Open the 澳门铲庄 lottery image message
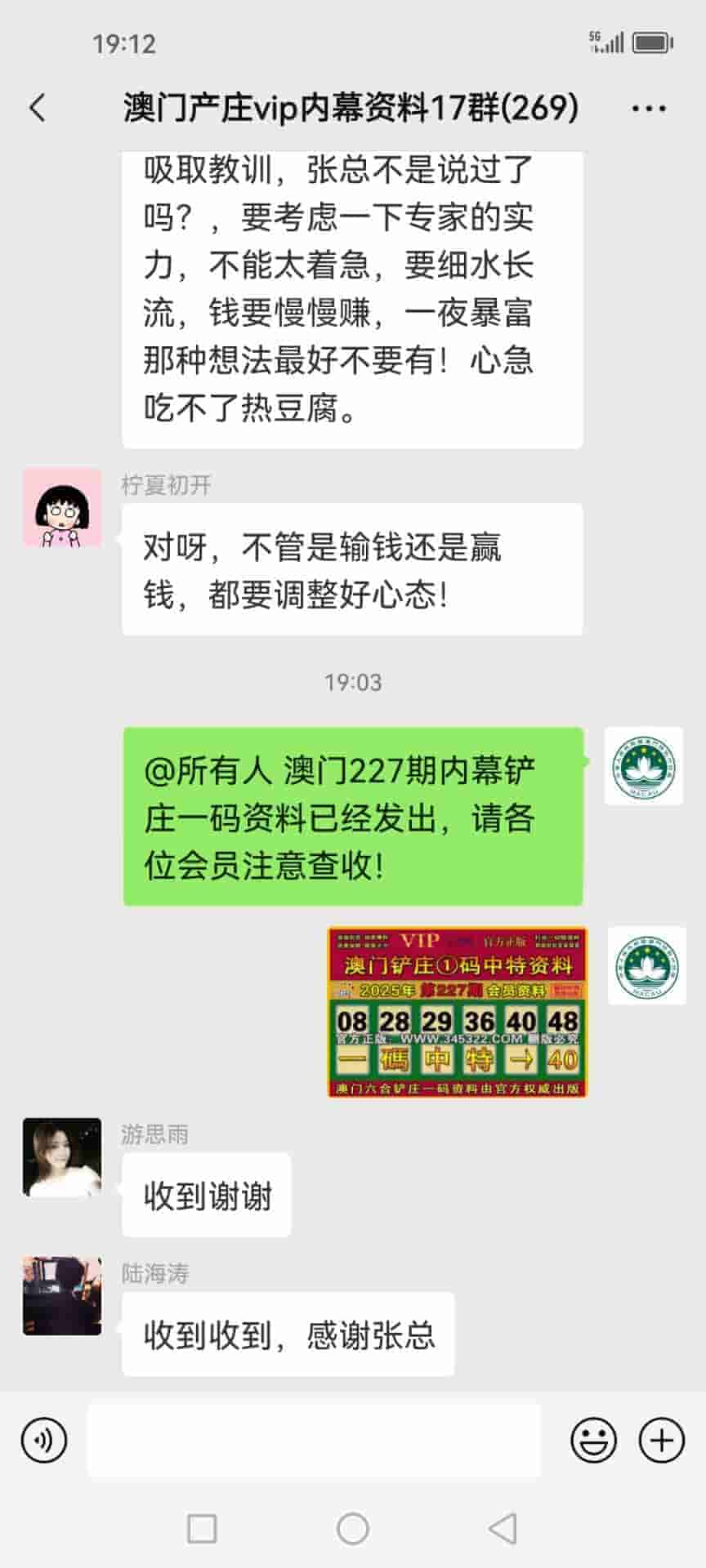 coord(457,1011)
